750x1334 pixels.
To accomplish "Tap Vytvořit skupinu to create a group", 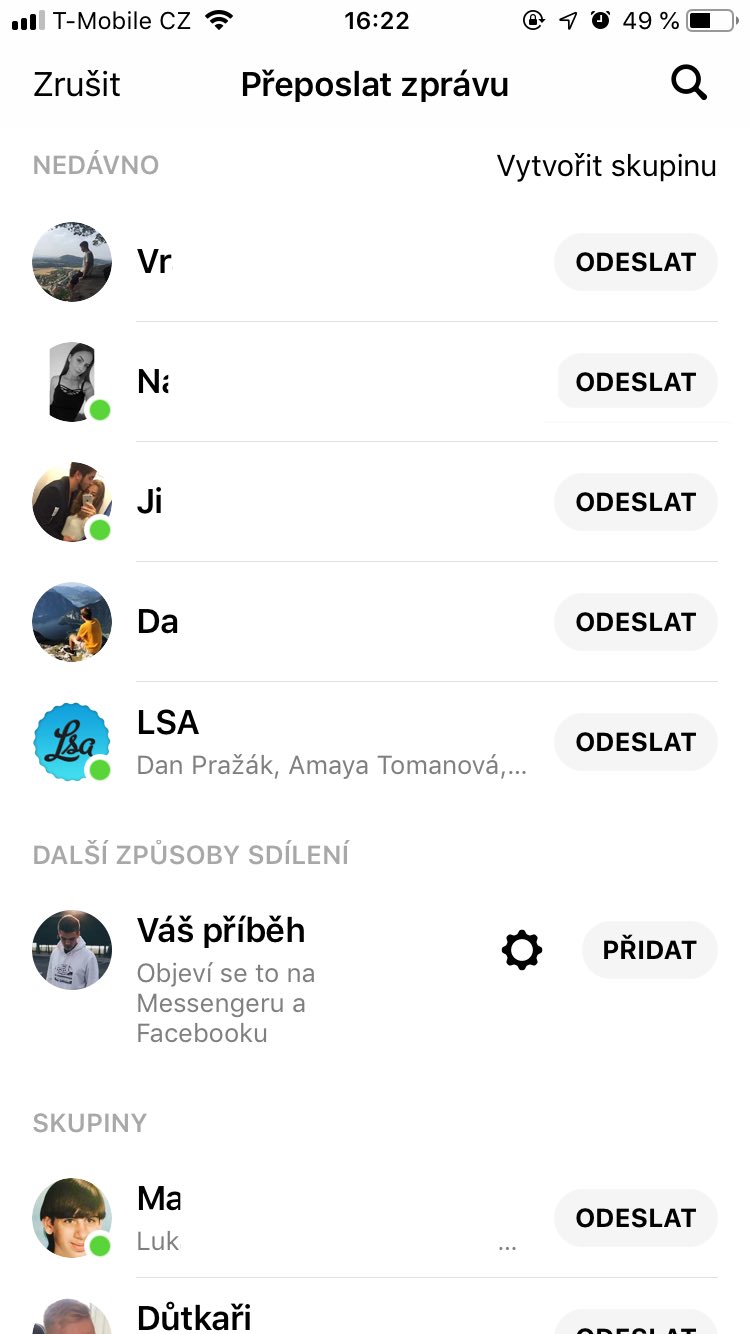I will (x=607, y=166).
